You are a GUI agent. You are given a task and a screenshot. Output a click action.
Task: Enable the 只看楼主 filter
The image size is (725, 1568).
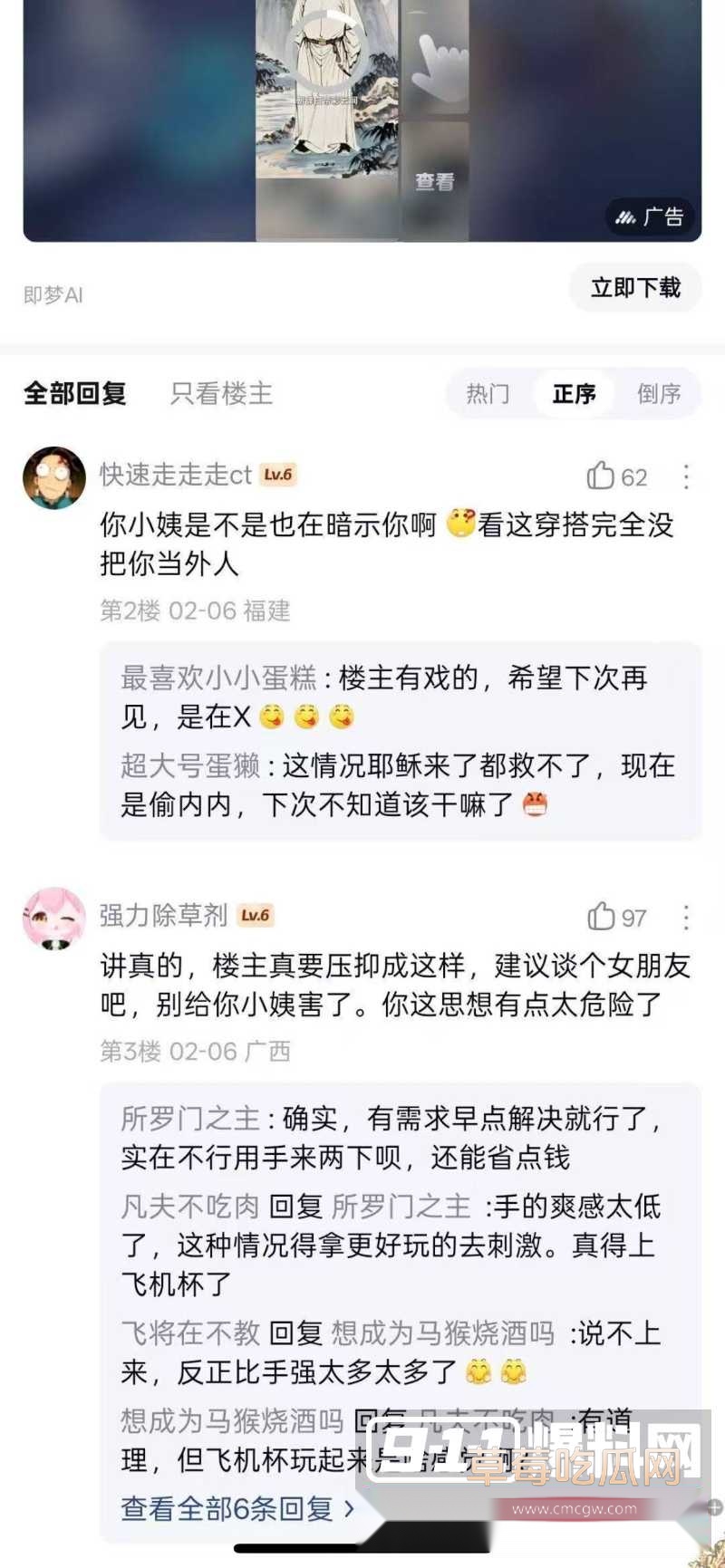point(222,394)
